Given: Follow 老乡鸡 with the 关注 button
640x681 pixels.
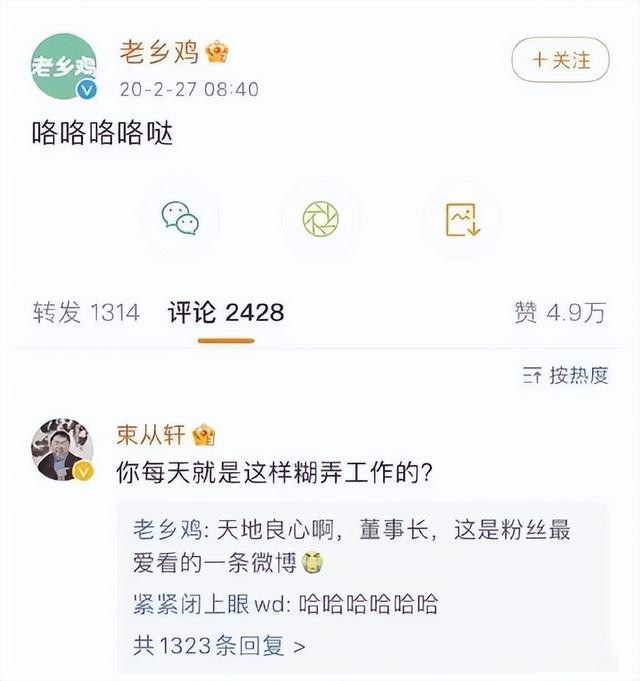Looking at the screenshot, I should click(561, 60).
